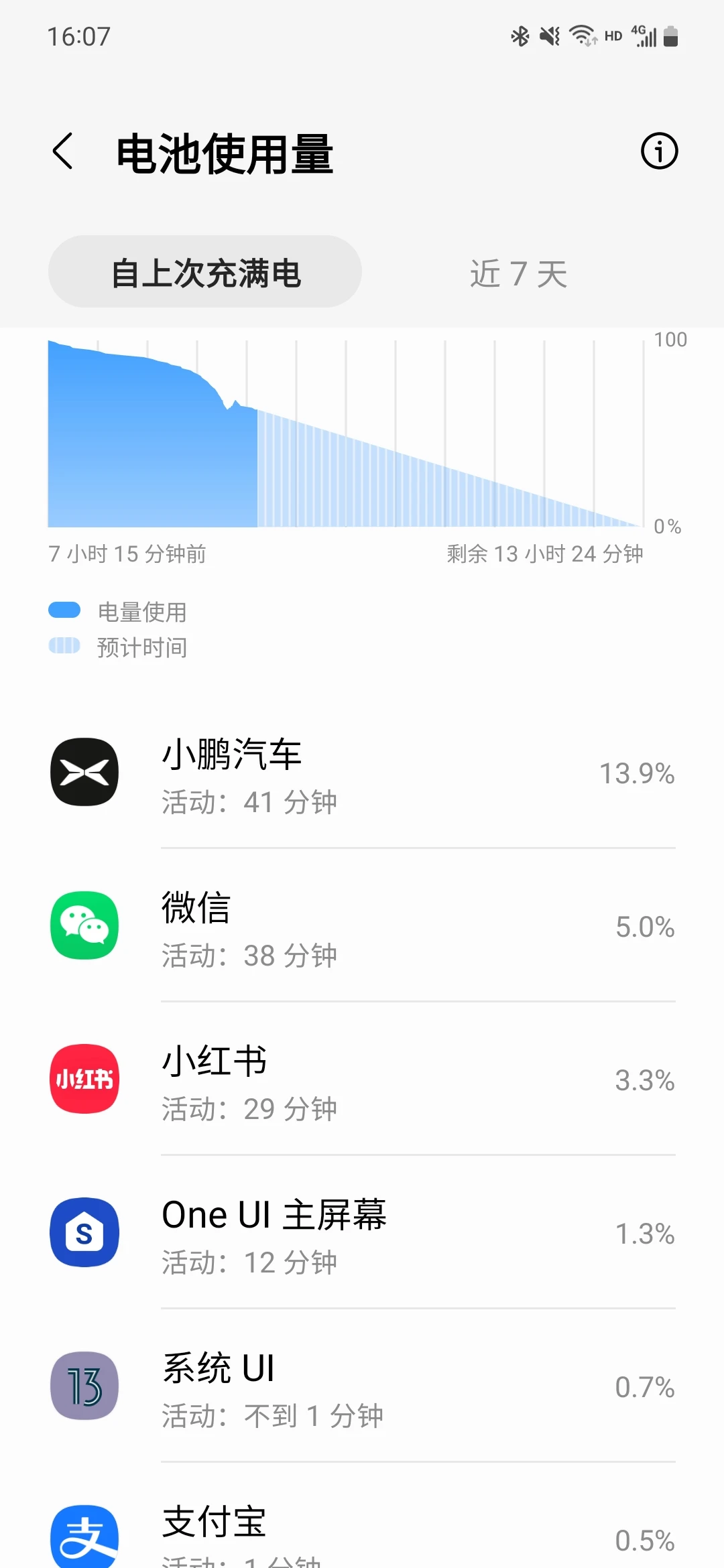724x1568 pixels.
Task: Open battery details for 小鹏汽车
Action: click(362, 773)
